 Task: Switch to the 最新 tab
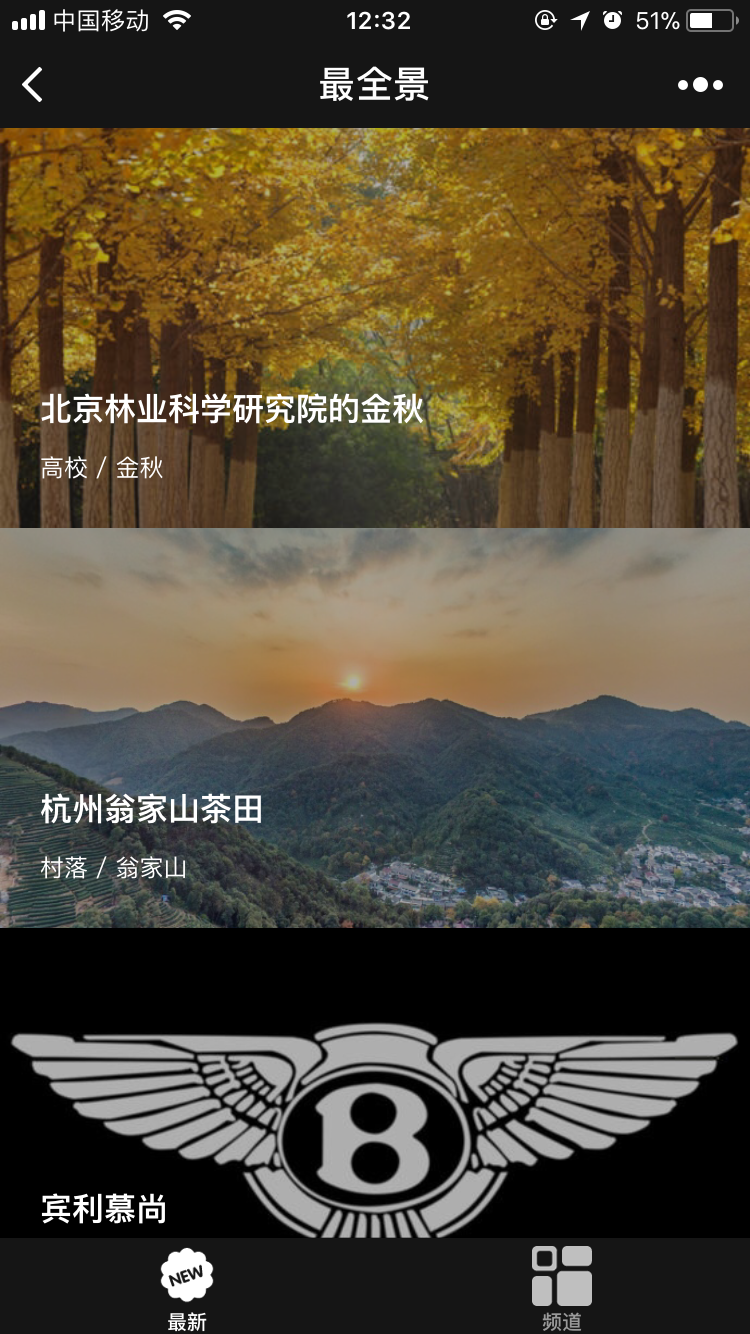[187, 1288]
